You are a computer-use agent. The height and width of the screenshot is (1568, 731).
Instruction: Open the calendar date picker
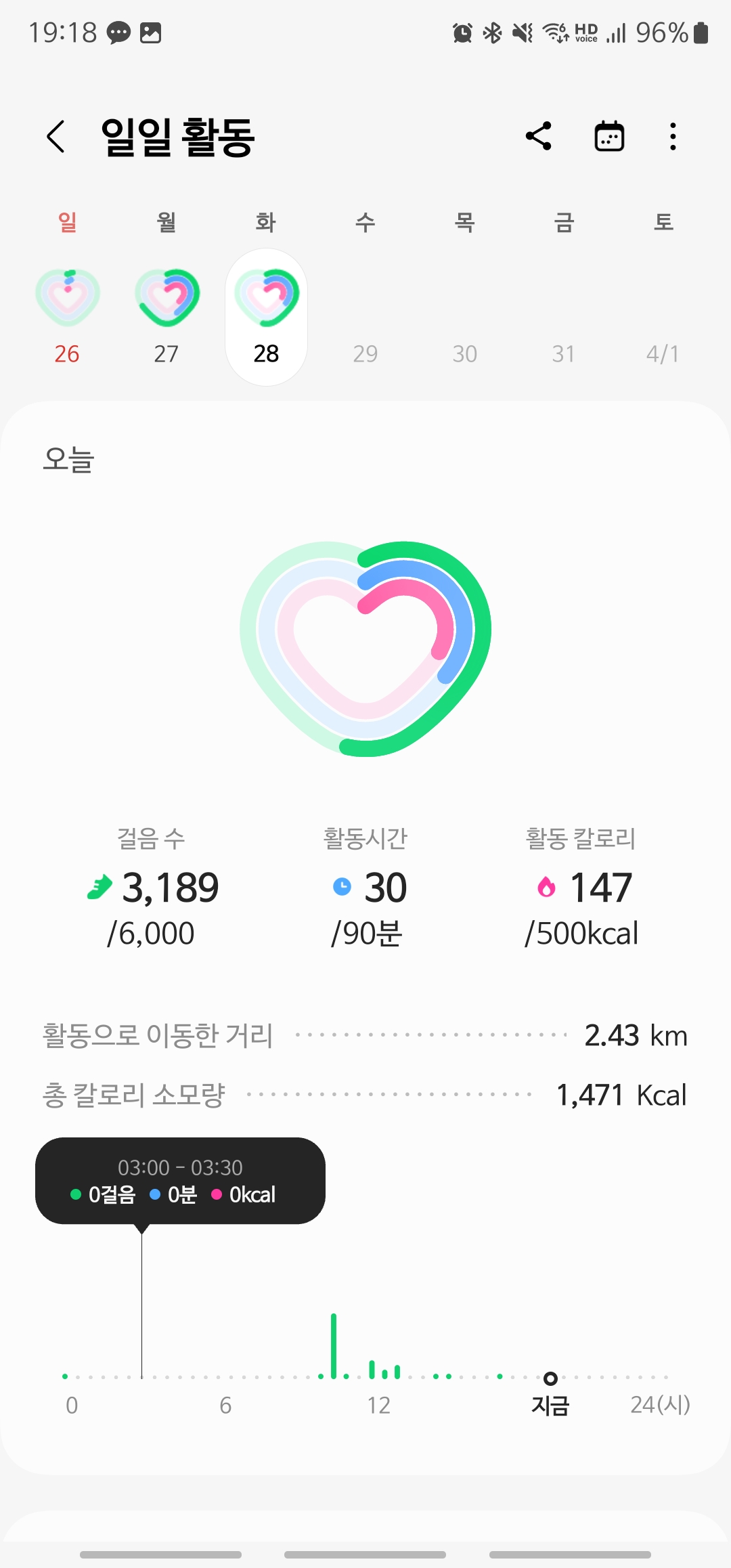(609, 136)
